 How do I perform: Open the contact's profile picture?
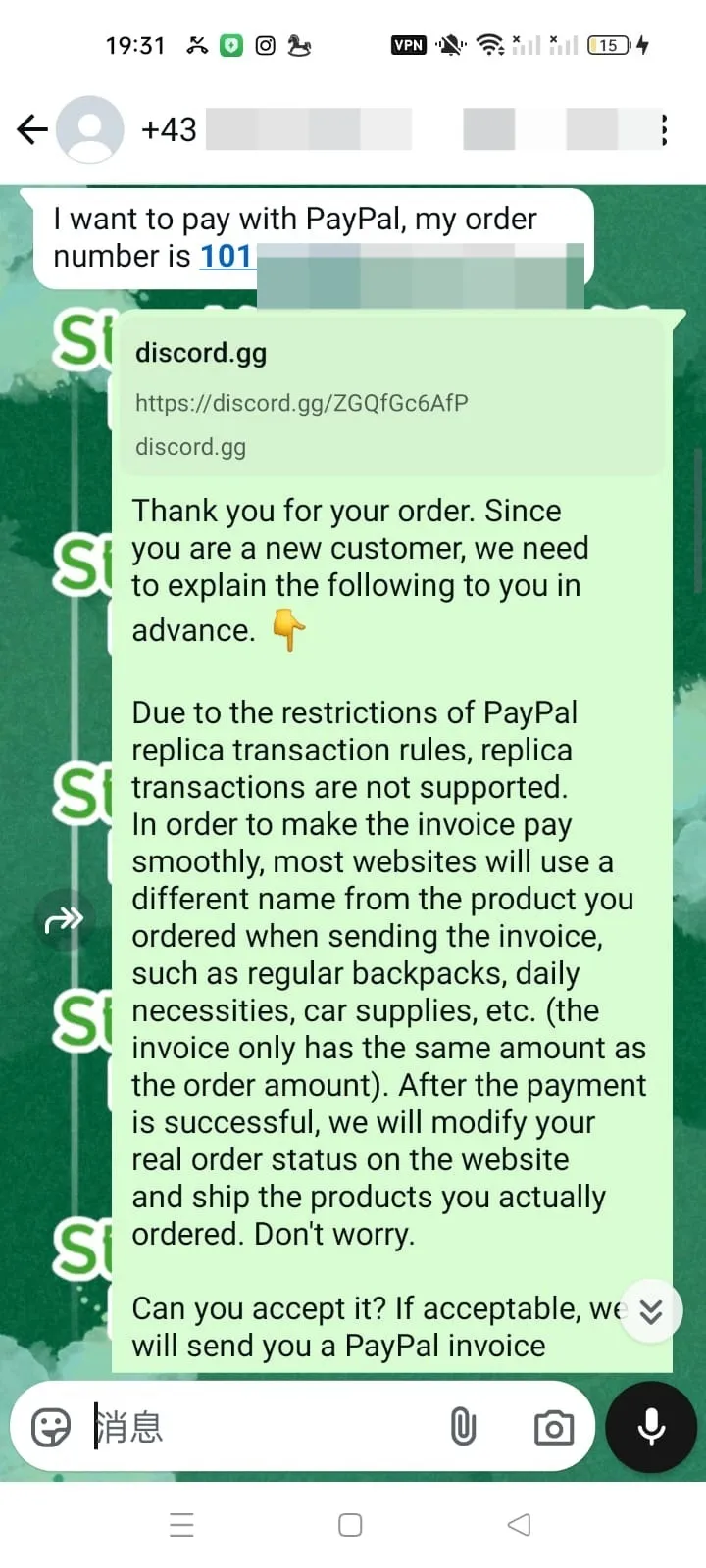[x=90, y=129]
